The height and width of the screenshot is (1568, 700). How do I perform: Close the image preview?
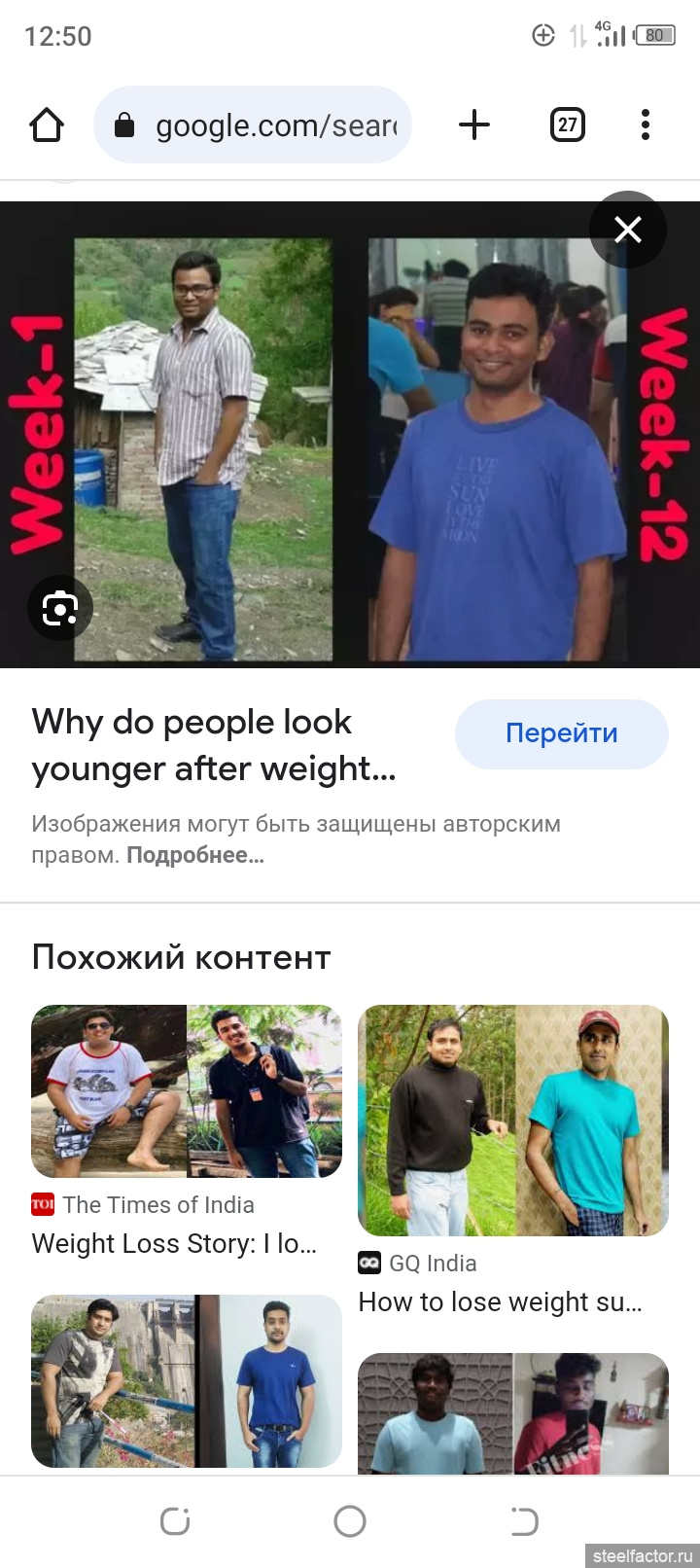coord(628,230)
